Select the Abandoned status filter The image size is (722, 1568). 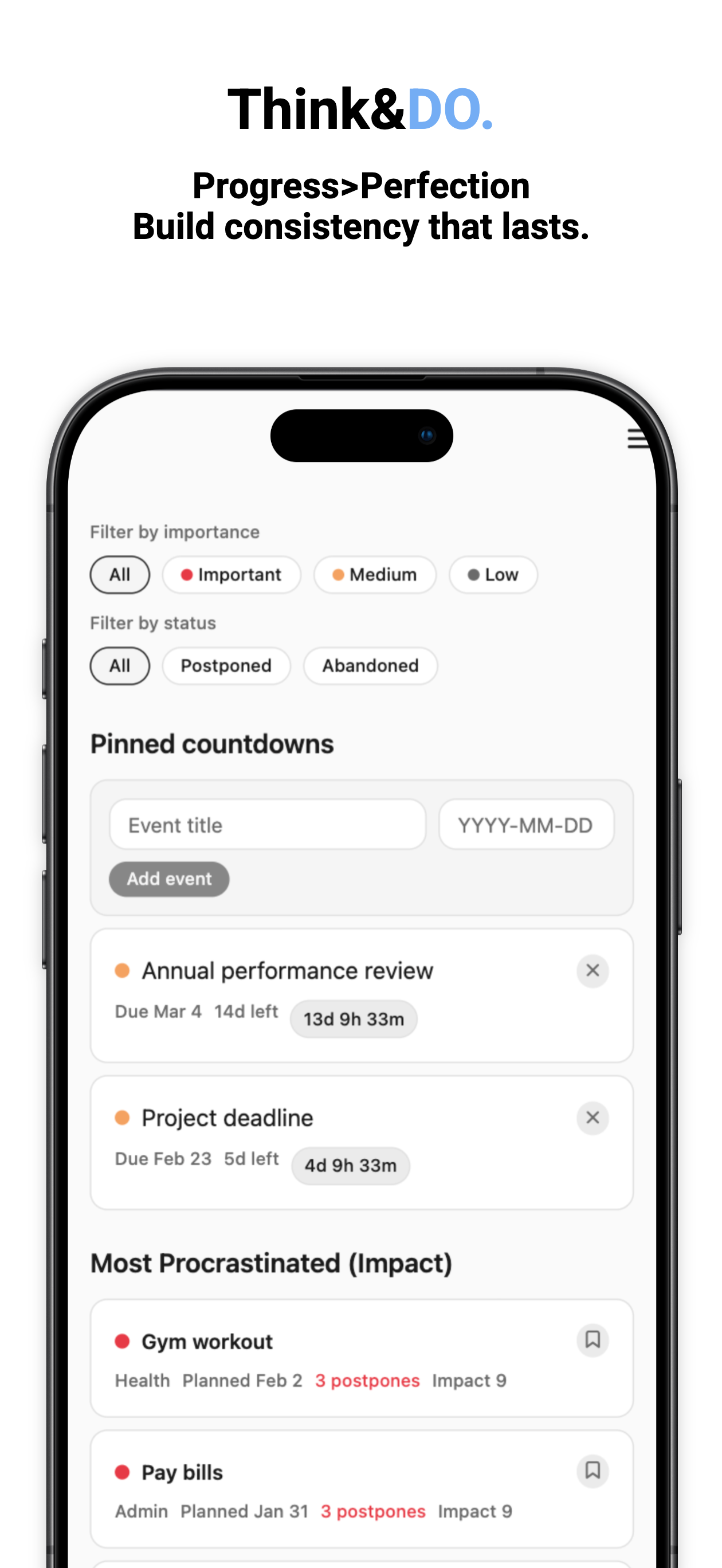(370, 665)
